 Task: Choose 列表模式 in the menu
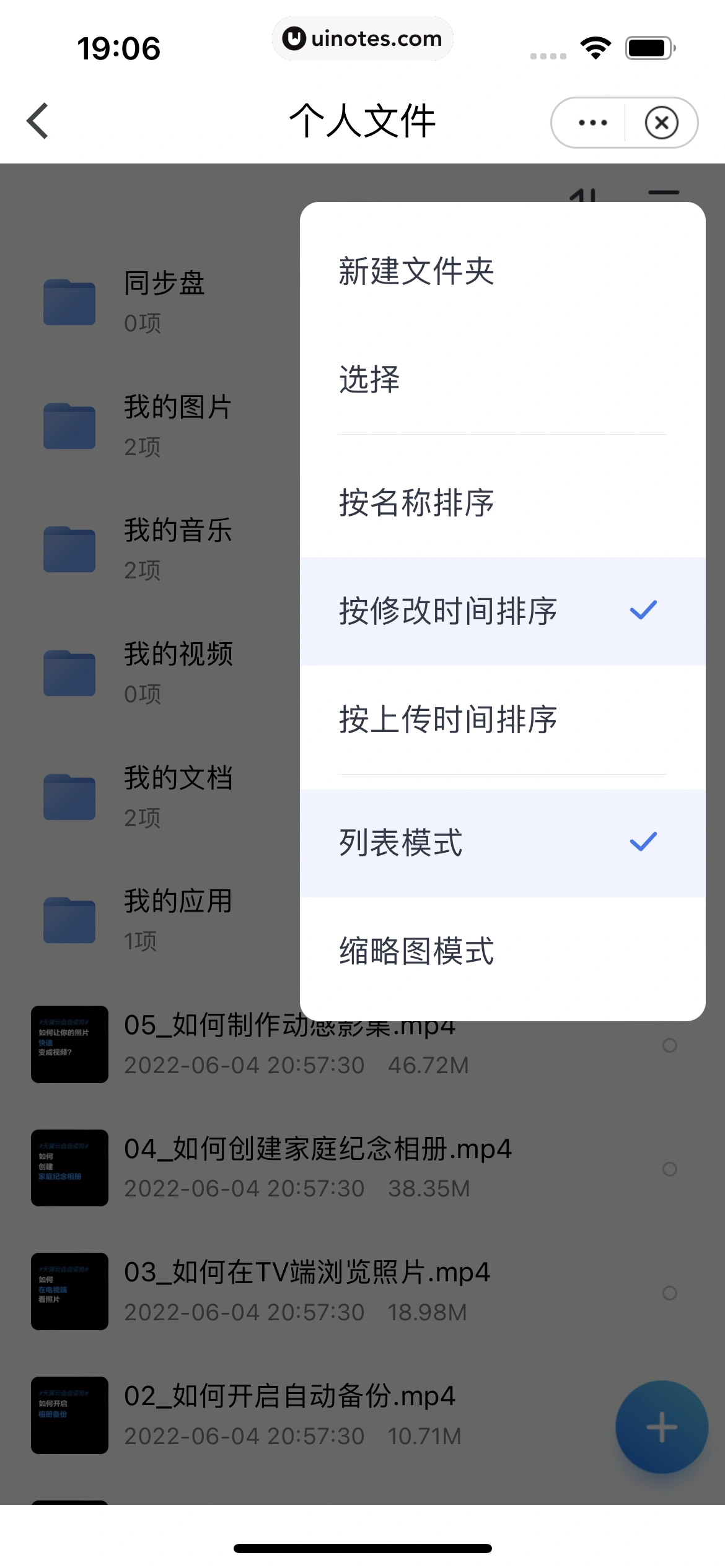coord(399,844)
